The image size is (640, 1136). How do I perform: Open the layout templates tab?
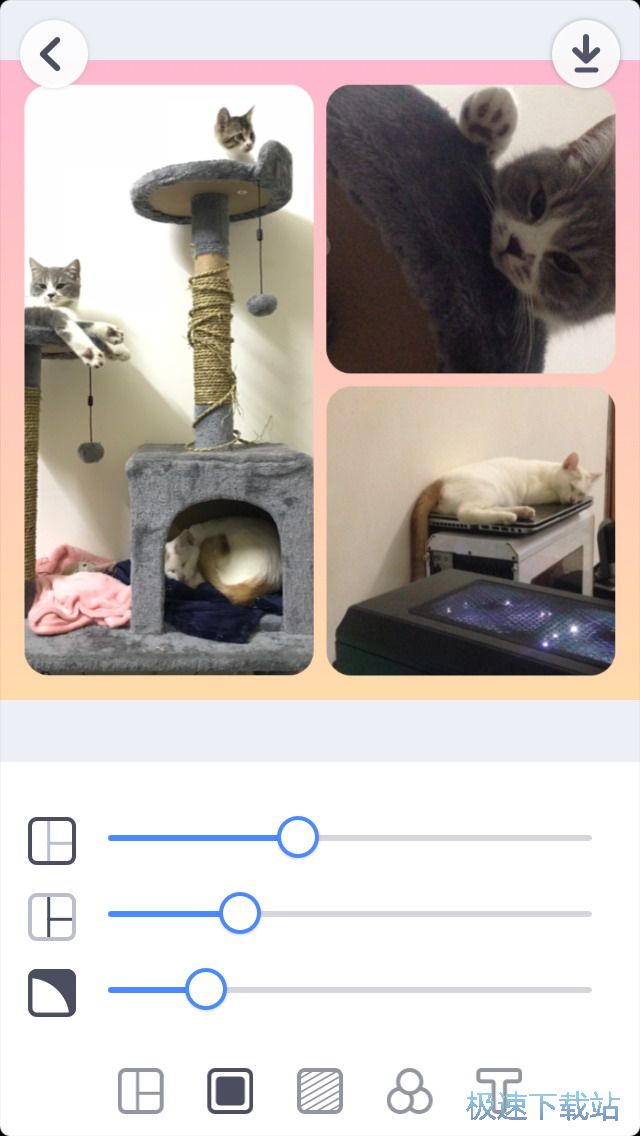pos(141,1091)
